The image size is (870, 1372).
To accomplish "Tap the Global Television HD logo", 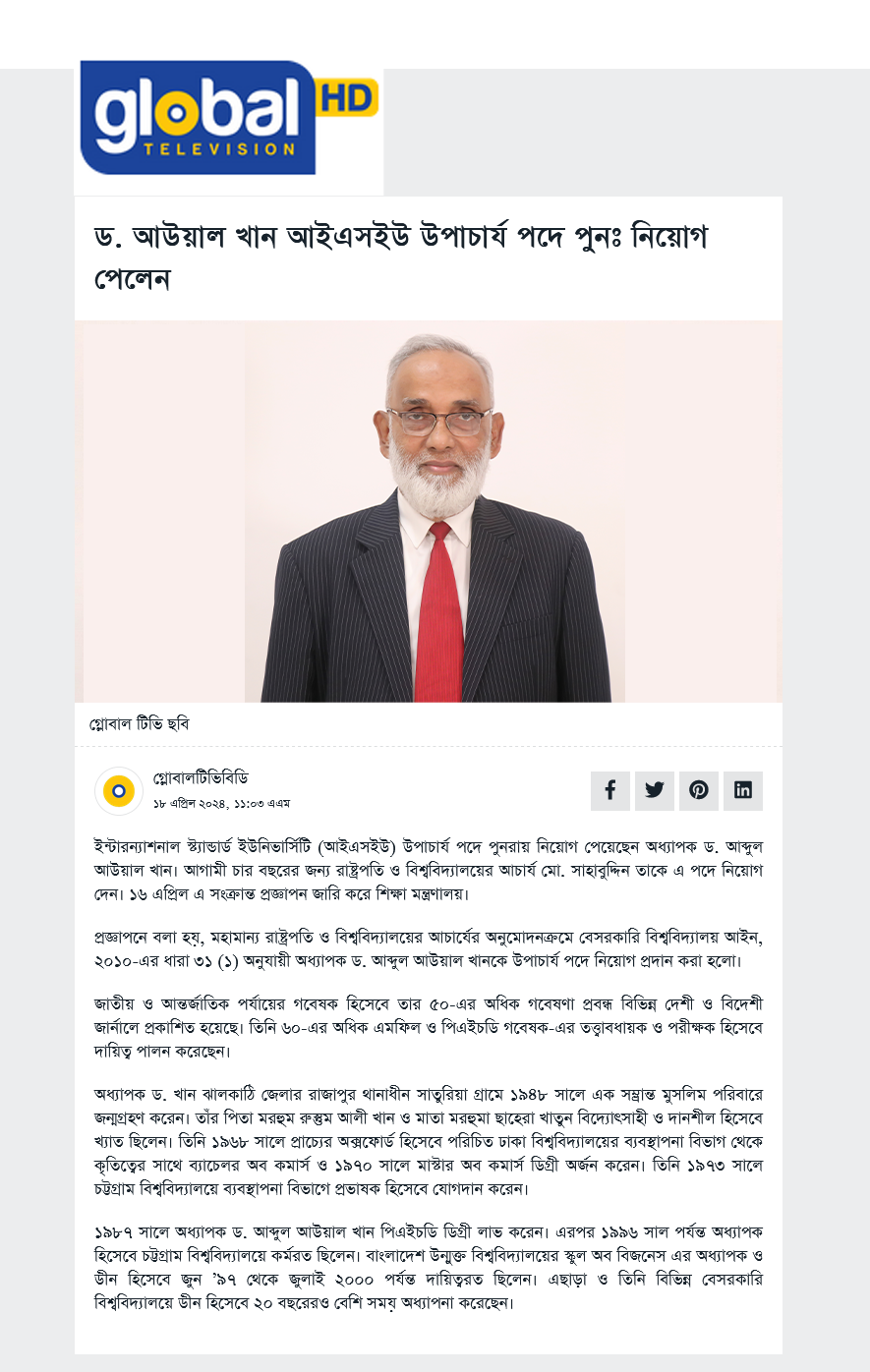I will pyautogui.click(x=228, y=119).
